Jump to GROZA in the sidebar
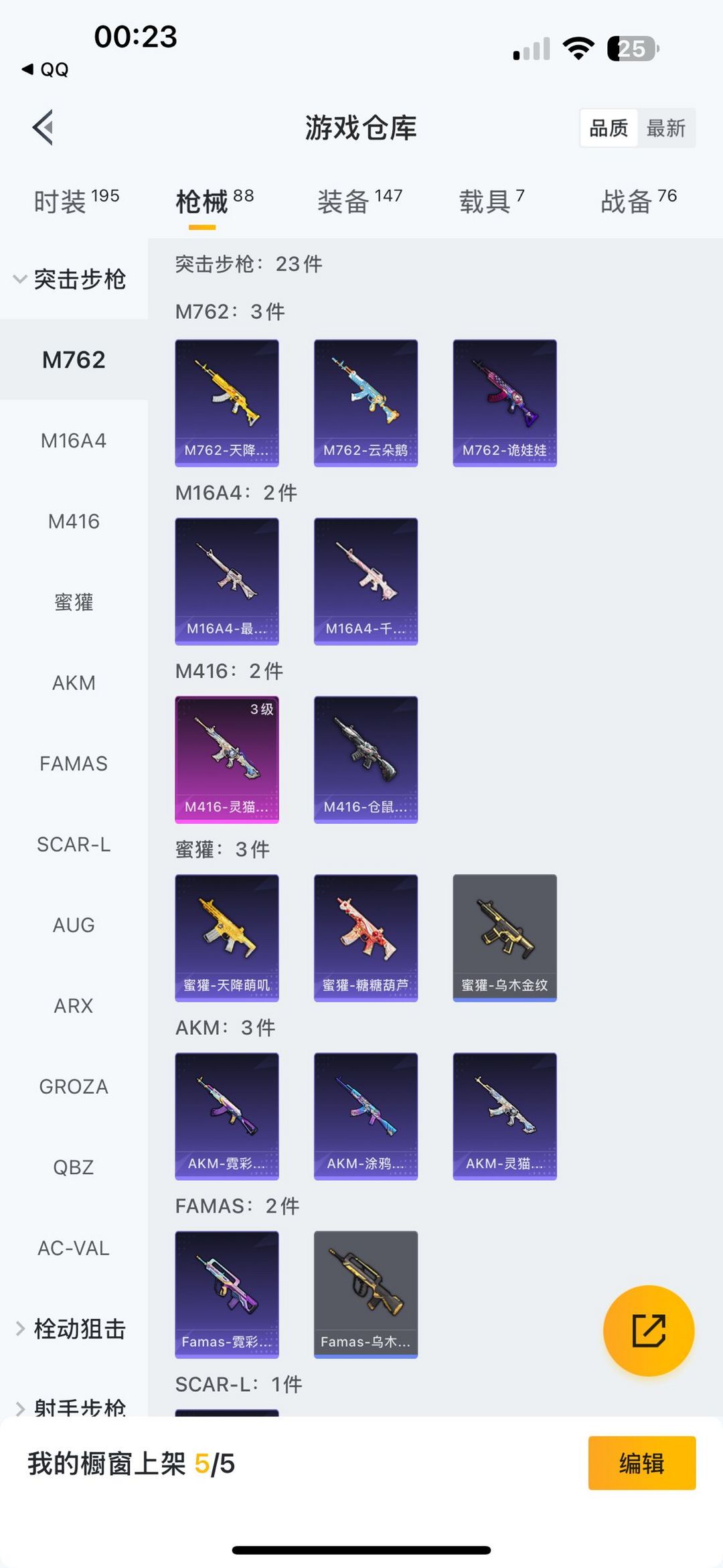Viewport: 723px width, 1568px height. (x=74, y=1086)
